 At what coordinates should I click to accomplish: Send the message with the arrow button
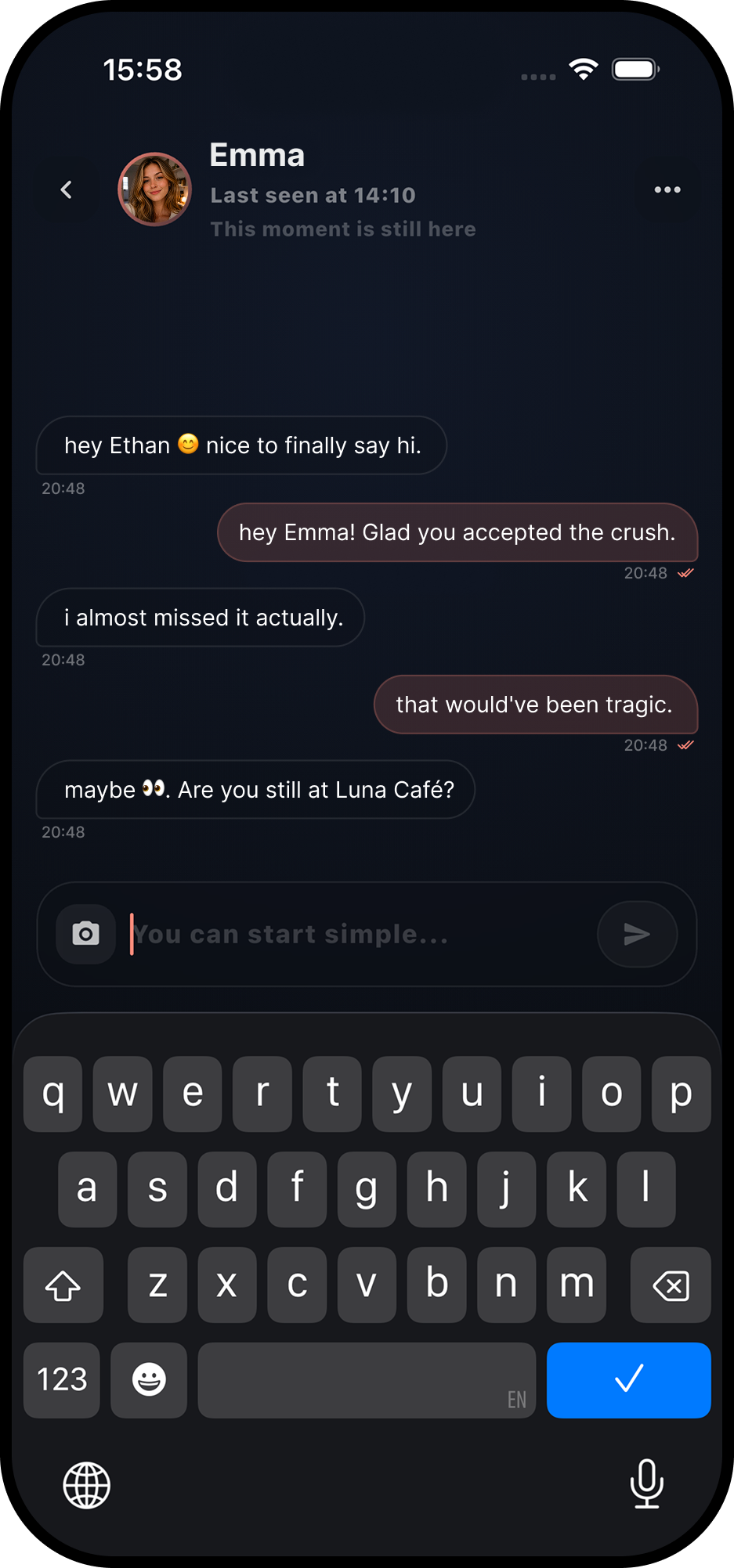[637, 934]
